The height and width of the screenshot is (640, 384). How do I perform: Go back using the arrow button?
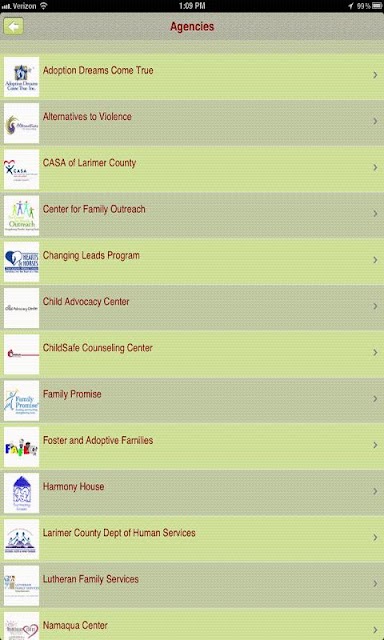coord(13,27)
